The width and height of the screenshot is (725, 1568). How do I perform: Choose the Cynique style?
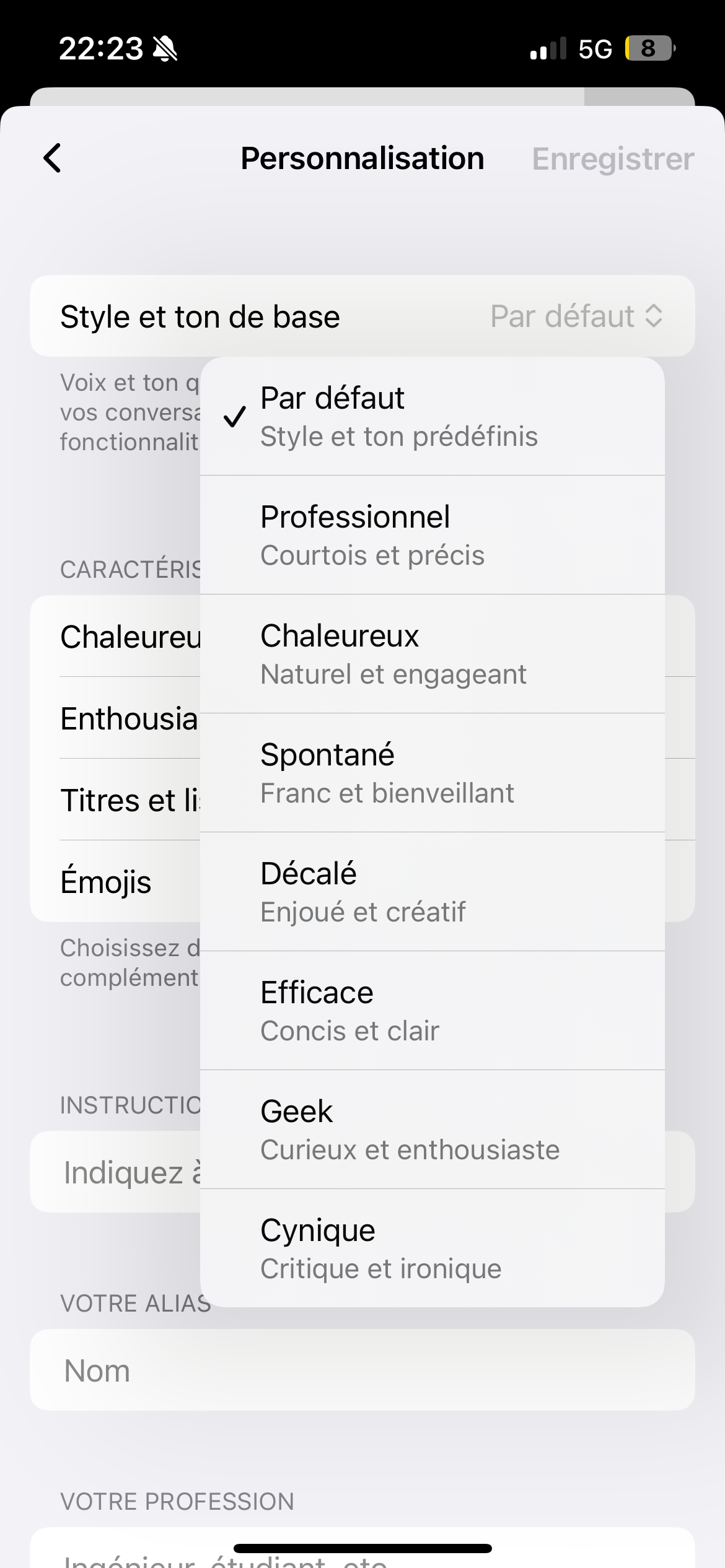pyautogui.click(x=432, y=1249)
